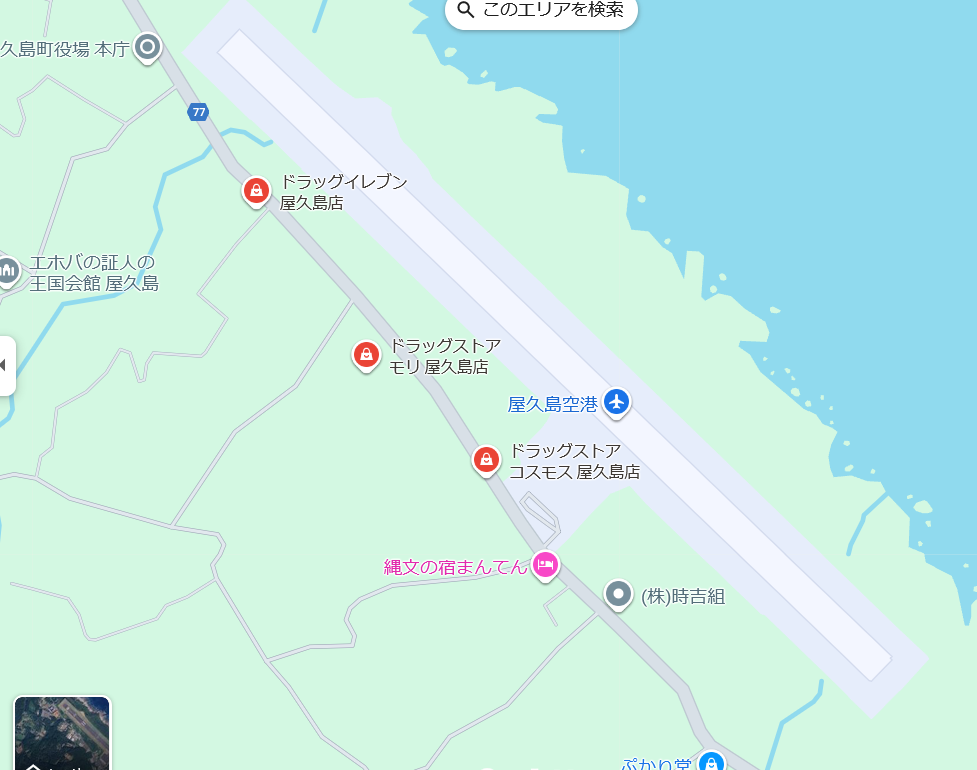
Task: Open the ドラッグイレブン 屋久島店 pin
Action: point(257,189)
